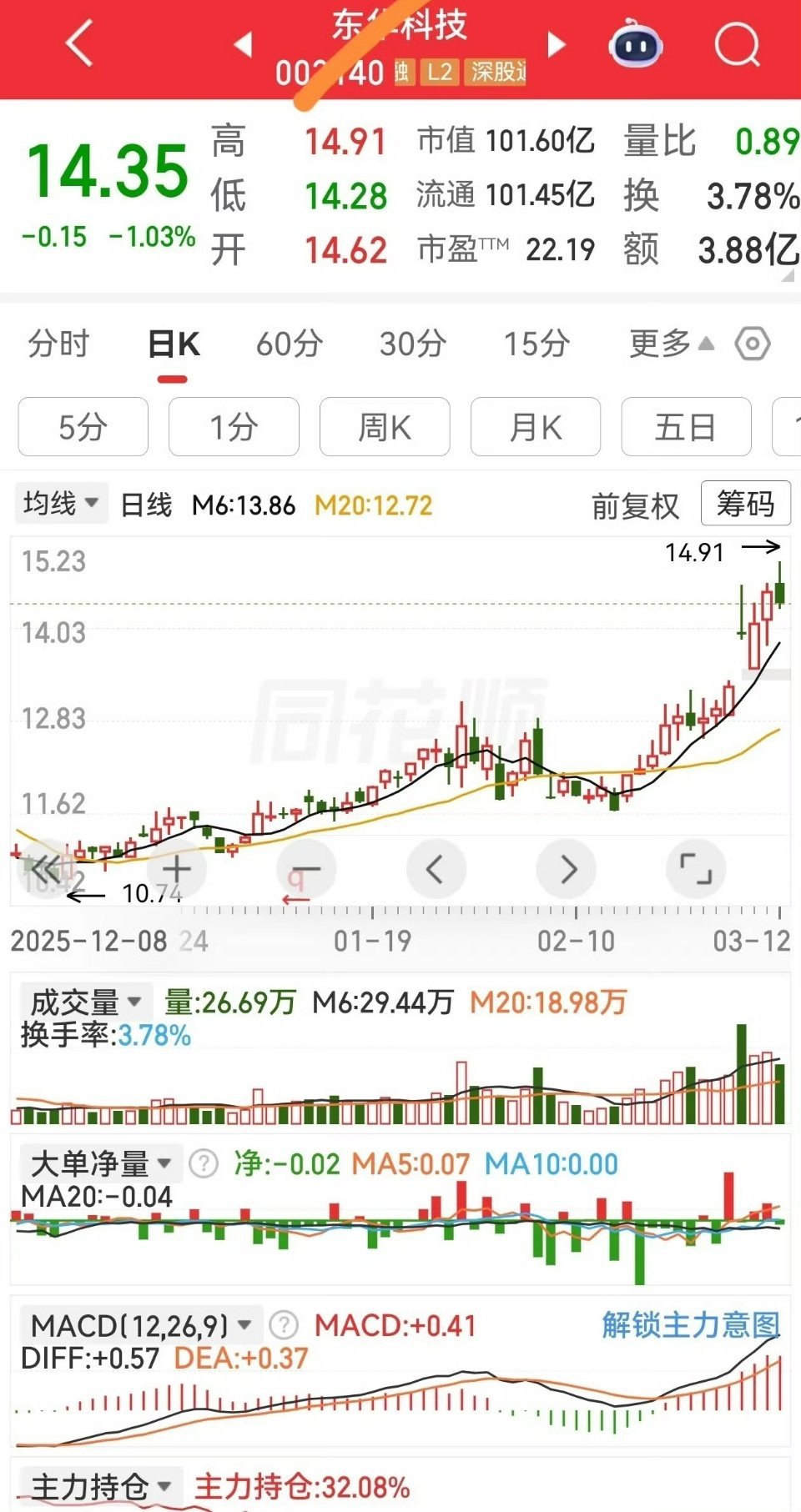Switch to the next stock
801x1512 pixels.
556,43
